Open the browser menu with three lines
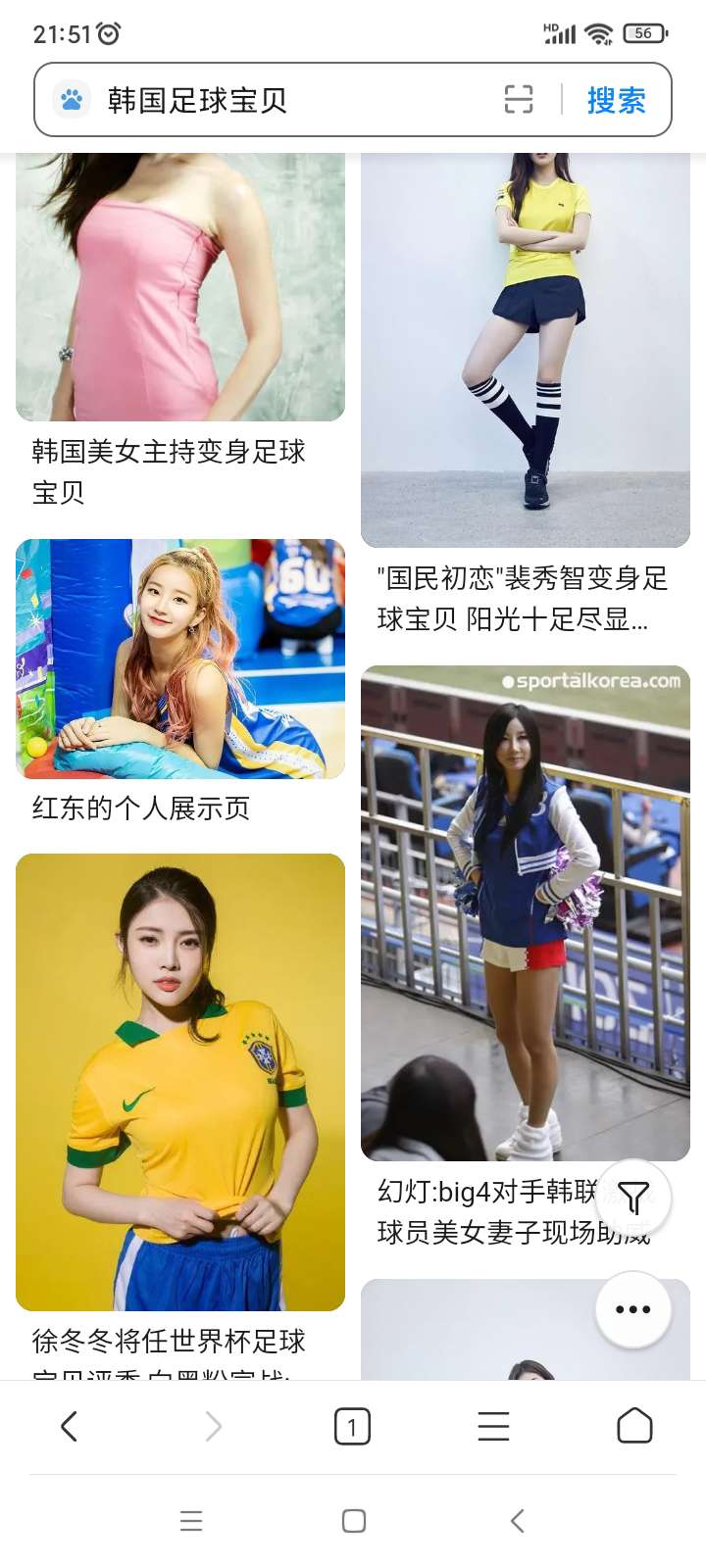The image size is (706, 1568). click(x=493, y=1427)
